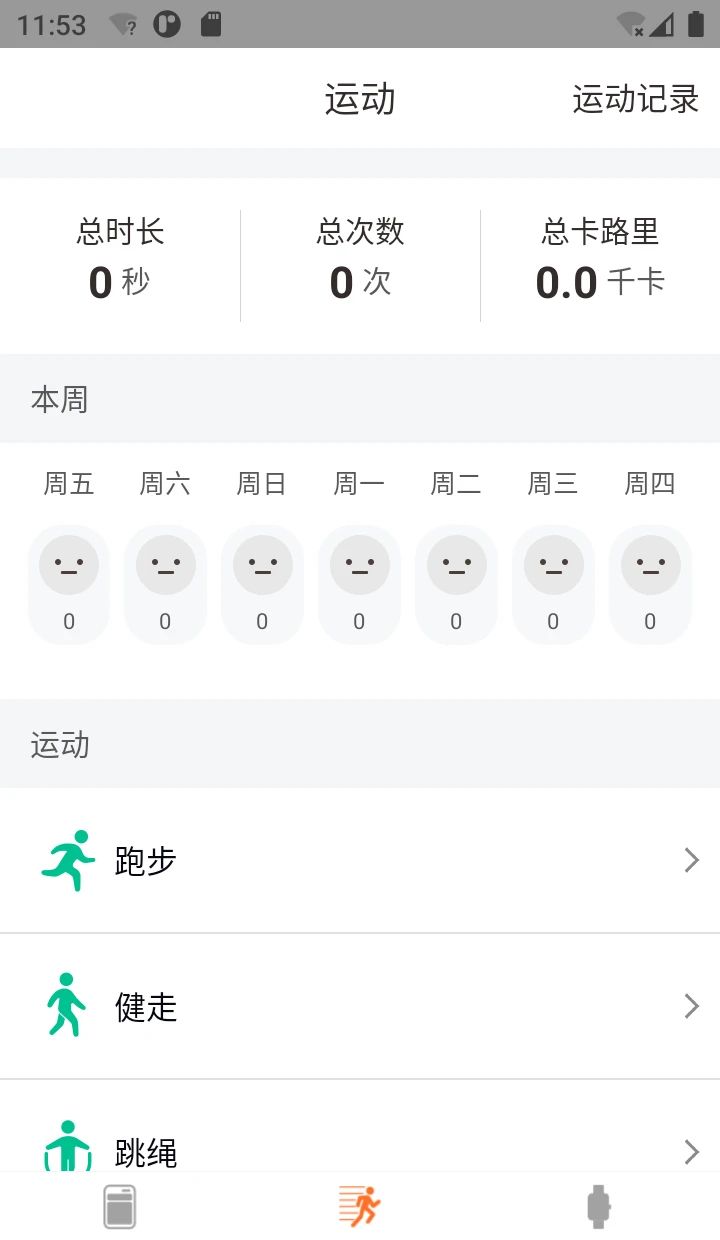Switch to the scale tab in bottom bar
This screenshot has width=720, height=1240.
120,1207
